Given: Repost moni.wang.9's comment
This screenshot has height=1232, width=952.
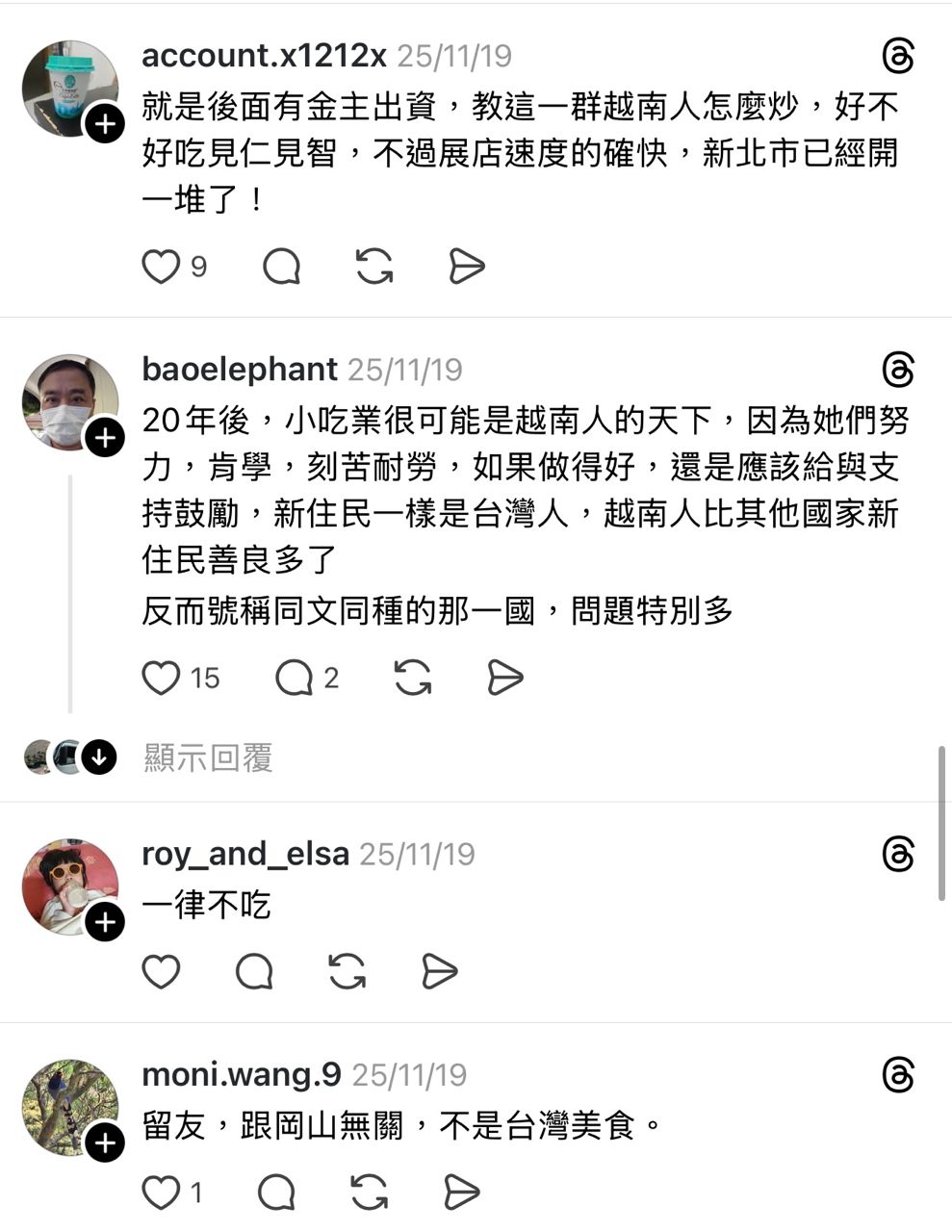Looking at the screenshot, I should coord(370,1193).
